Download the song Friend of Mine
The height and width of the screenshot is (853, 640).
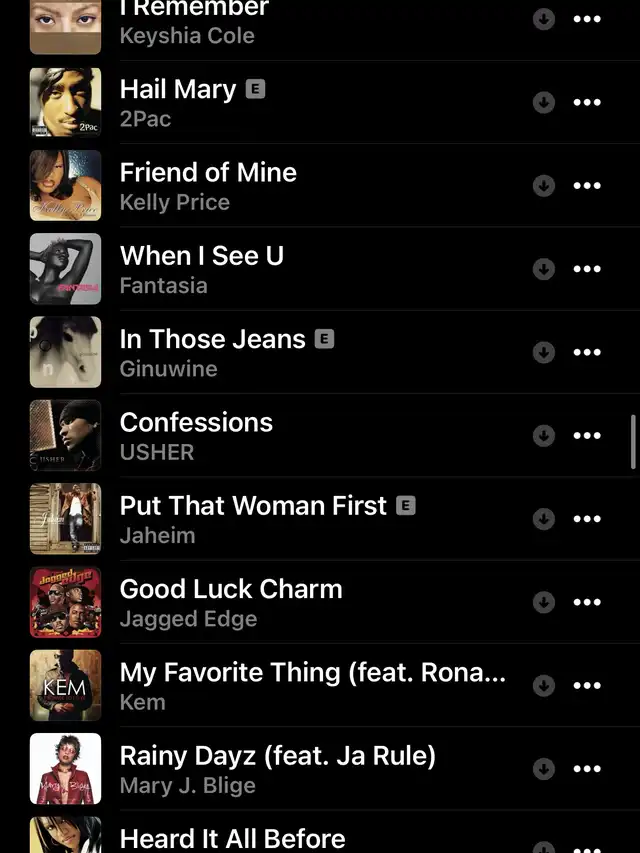point(544,185)
